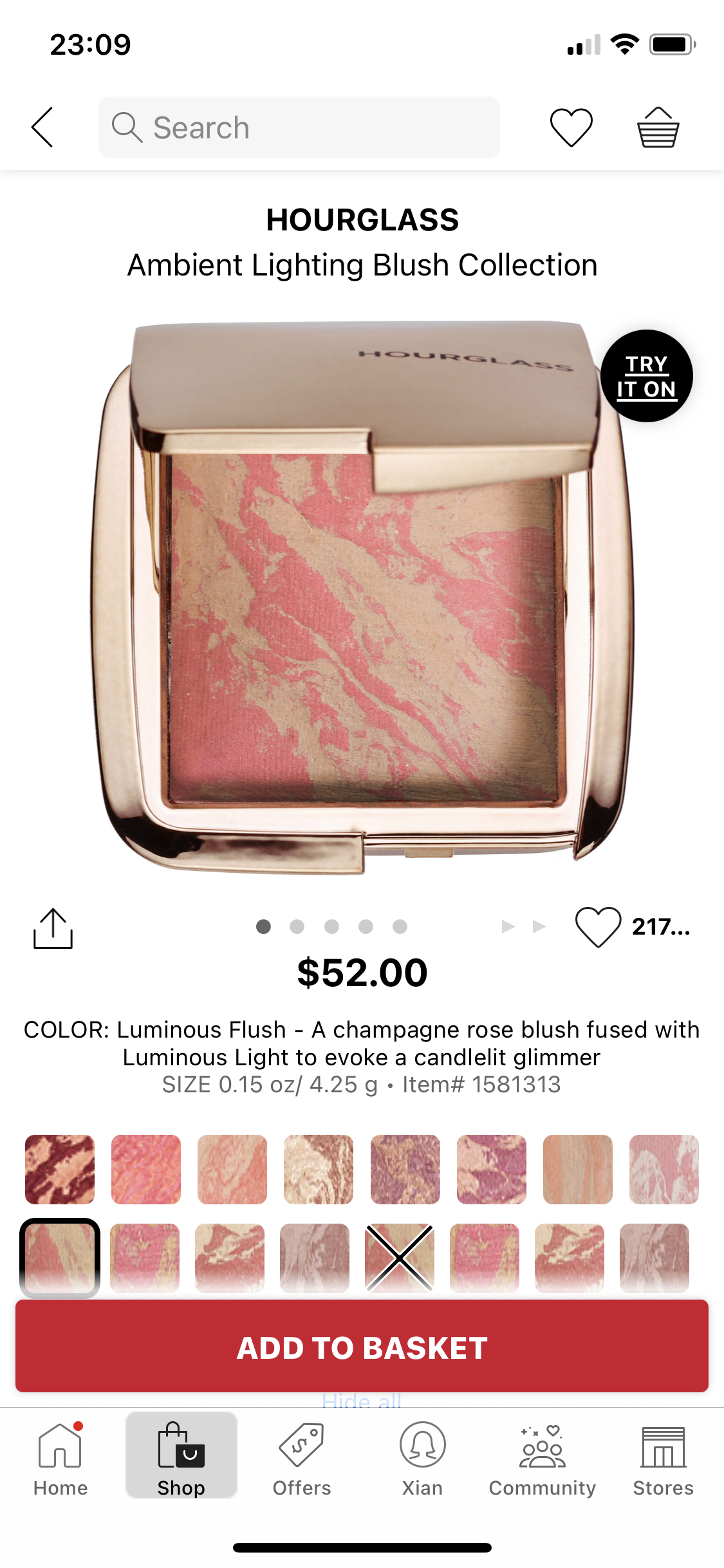Pick the gold and cream swirl swatch
Viewport: 724px width, 1568px height.
coord(319,1169)
